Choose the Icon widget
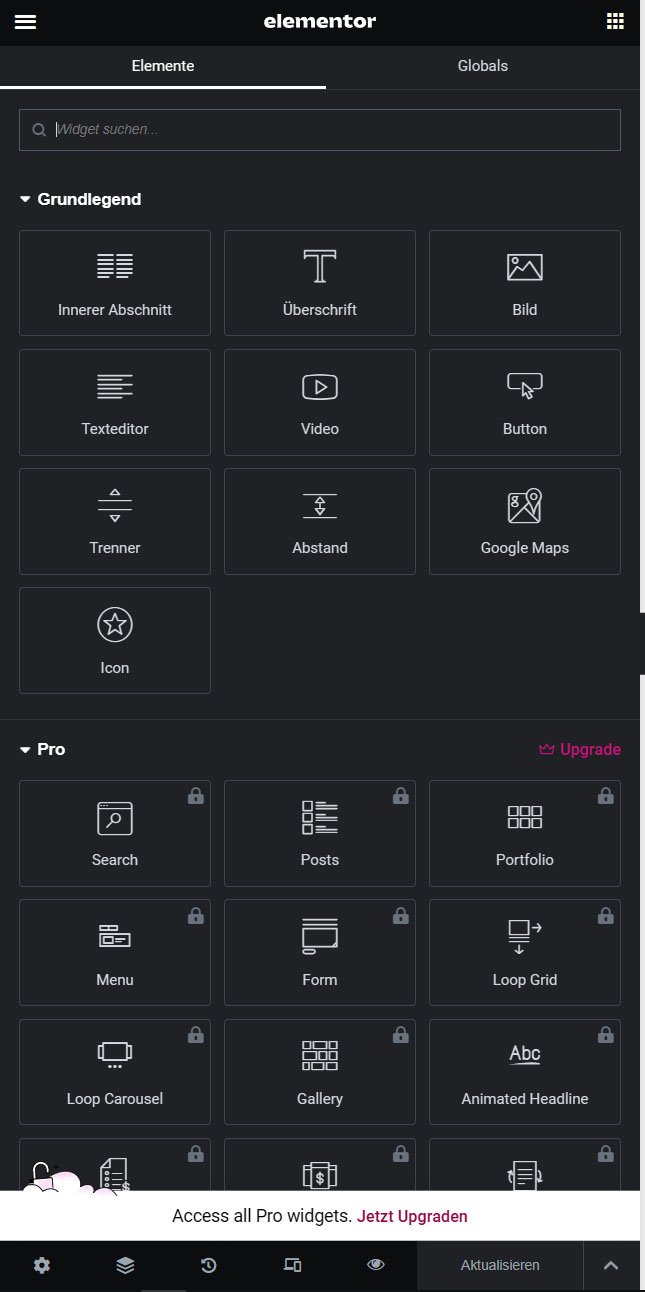This screenshot has width=645, height=1292. coord(115,640)
